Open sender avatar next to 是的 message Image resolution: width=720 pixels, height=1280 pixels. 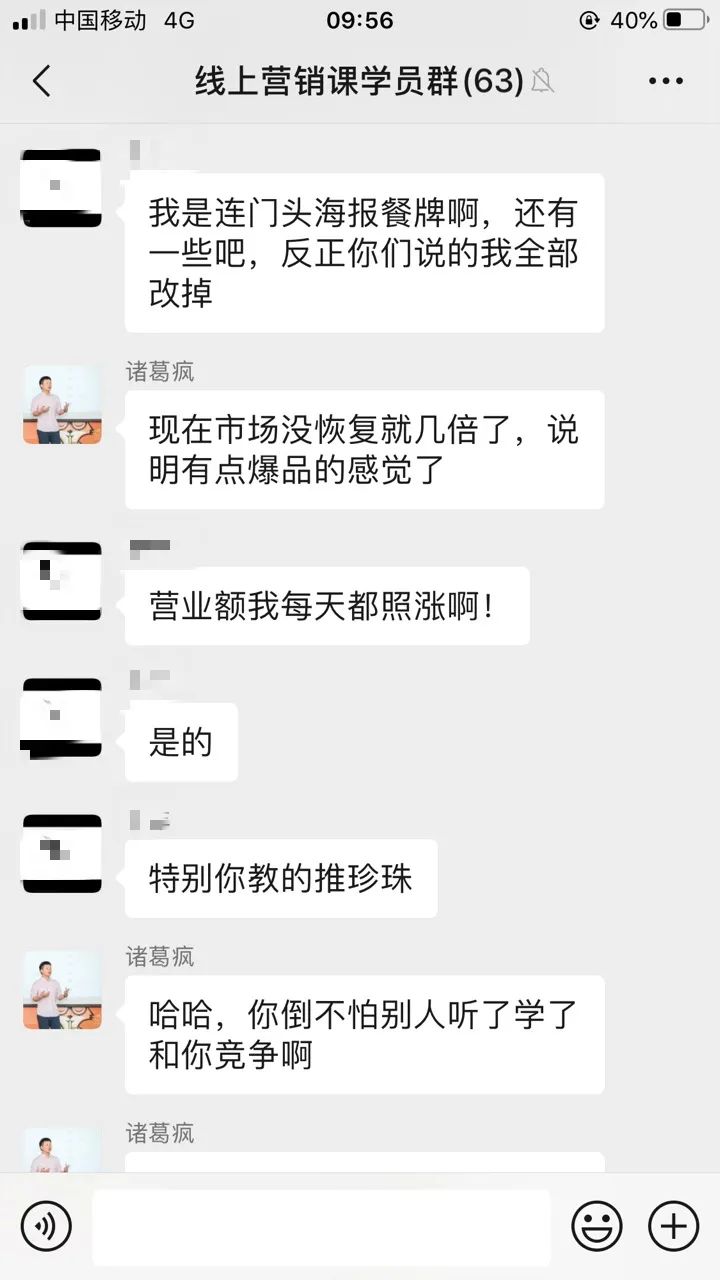tap(62, 717)
